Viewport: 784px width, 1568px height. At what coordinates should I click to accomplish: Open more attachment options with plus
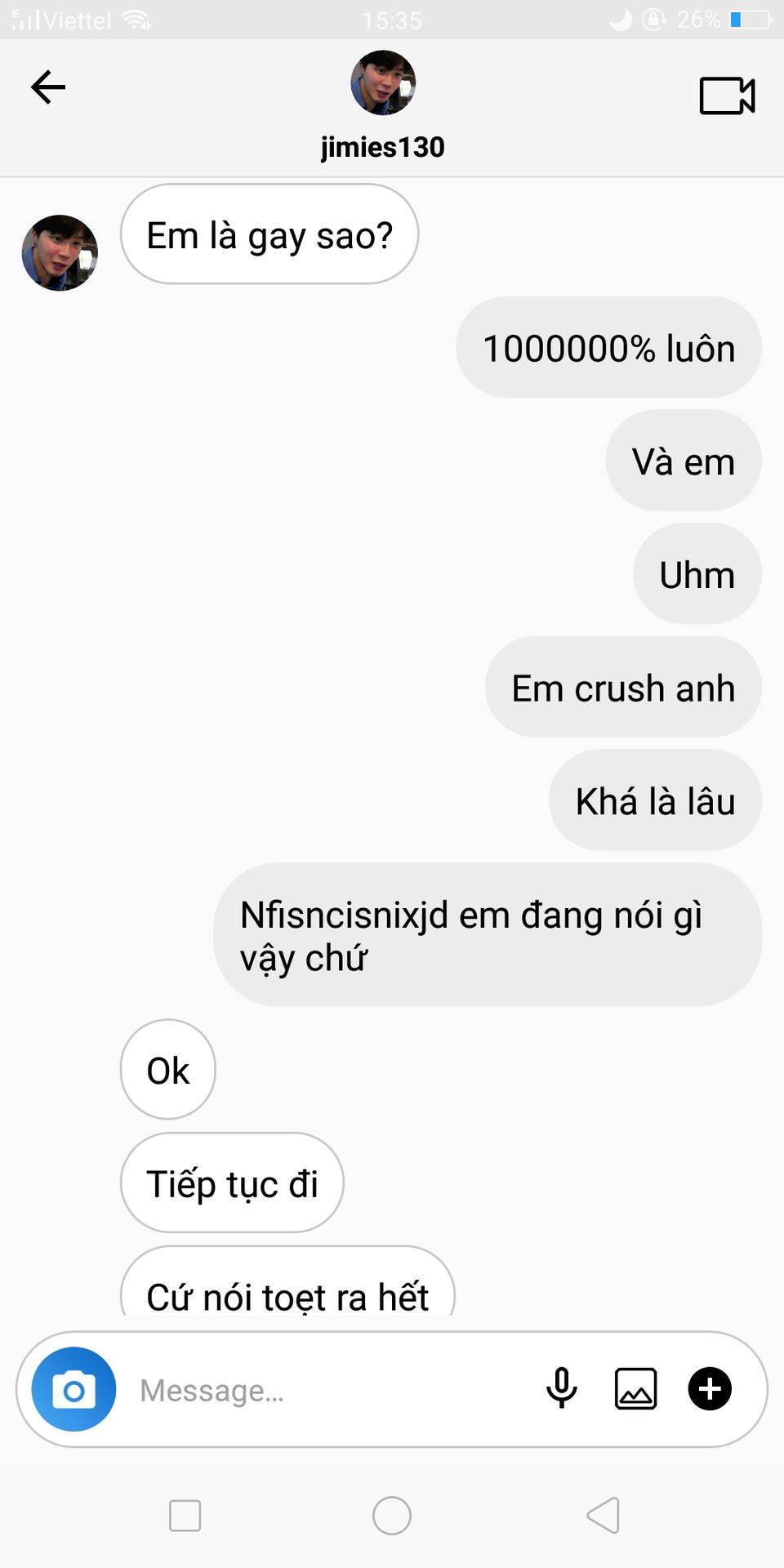click(x=710, y=1388)
